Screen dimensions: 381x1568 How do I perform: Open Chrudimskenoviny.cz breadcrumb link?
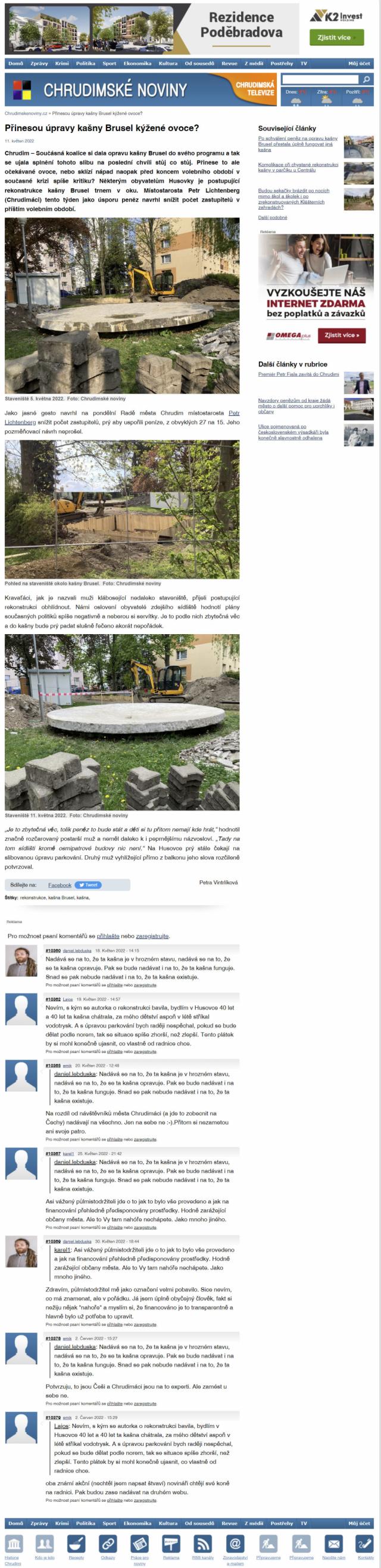(x=26, y=114)
